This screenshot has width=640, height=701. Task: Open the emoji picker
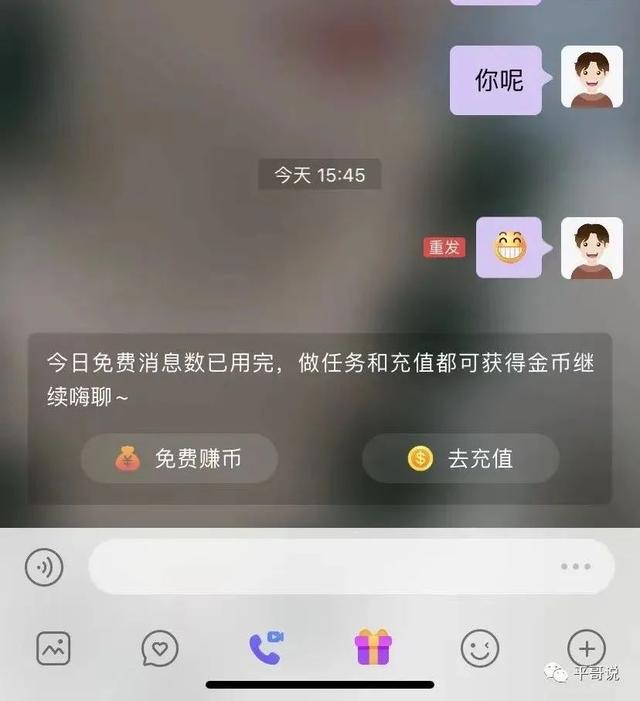[x=480, y=648]
